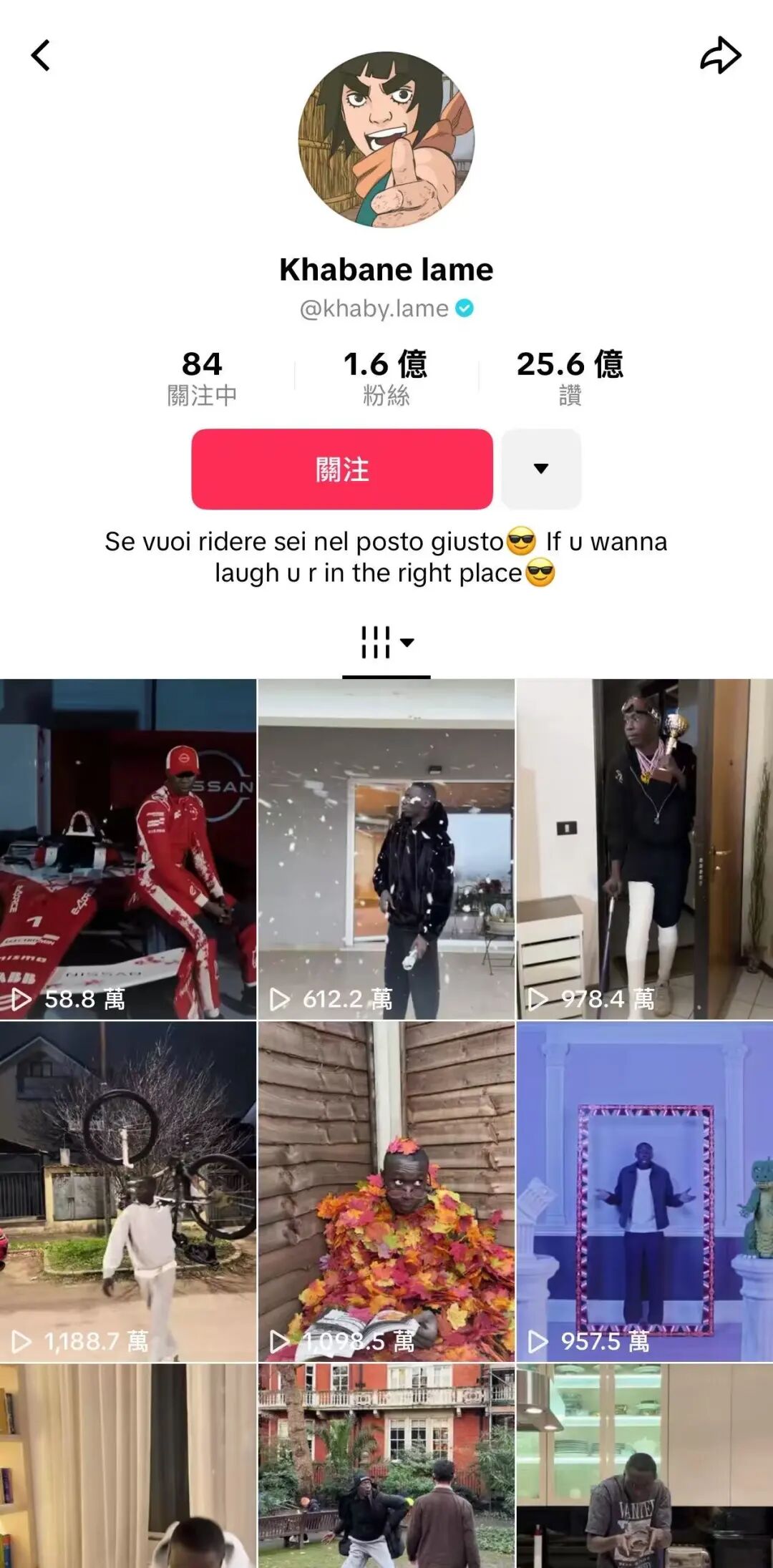This screenshot has width=773, height=1568.
Task: Follow Khabane lame with the red 關注 button
Action: (342, 469)
